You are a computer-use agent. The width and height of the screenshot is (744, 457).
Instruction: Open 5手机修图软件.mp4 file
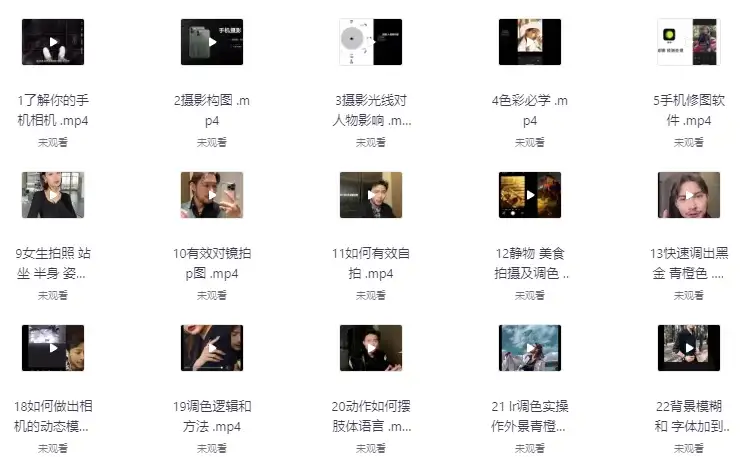(x=689, y=42)
